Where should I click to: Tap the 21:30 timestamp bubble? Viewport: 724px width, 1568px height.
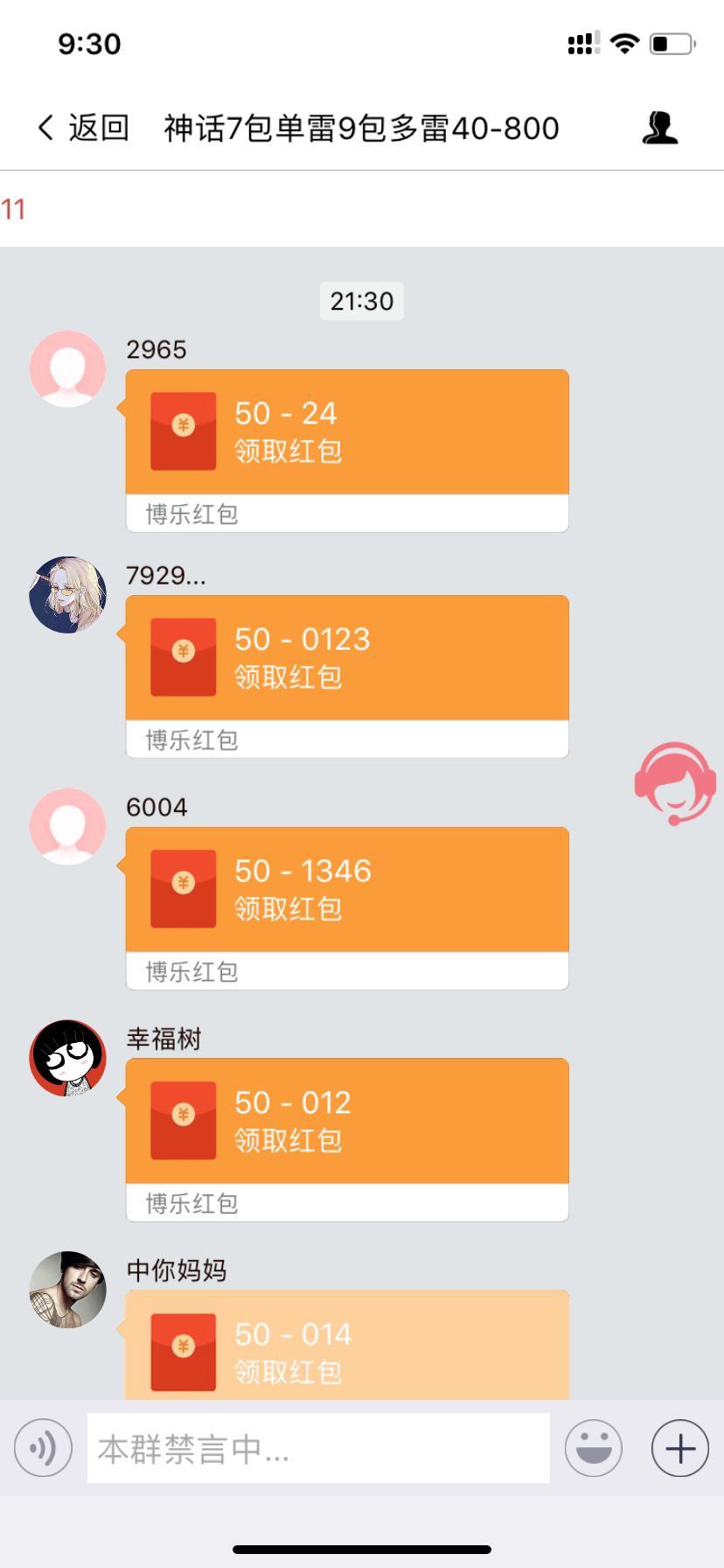[361, 301]
